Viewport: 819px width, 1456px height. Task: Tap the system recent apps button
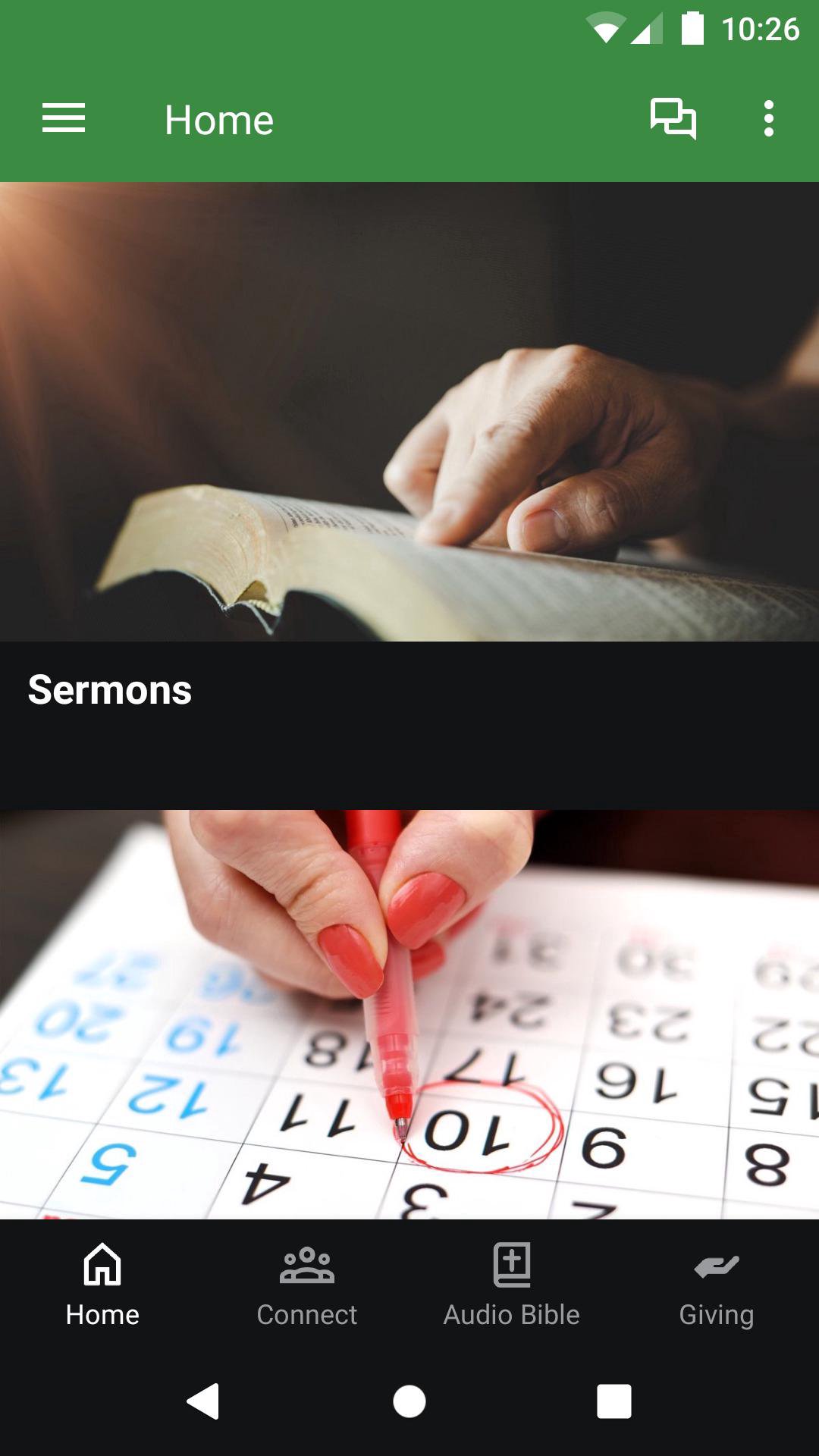(x=613, y=1401)
